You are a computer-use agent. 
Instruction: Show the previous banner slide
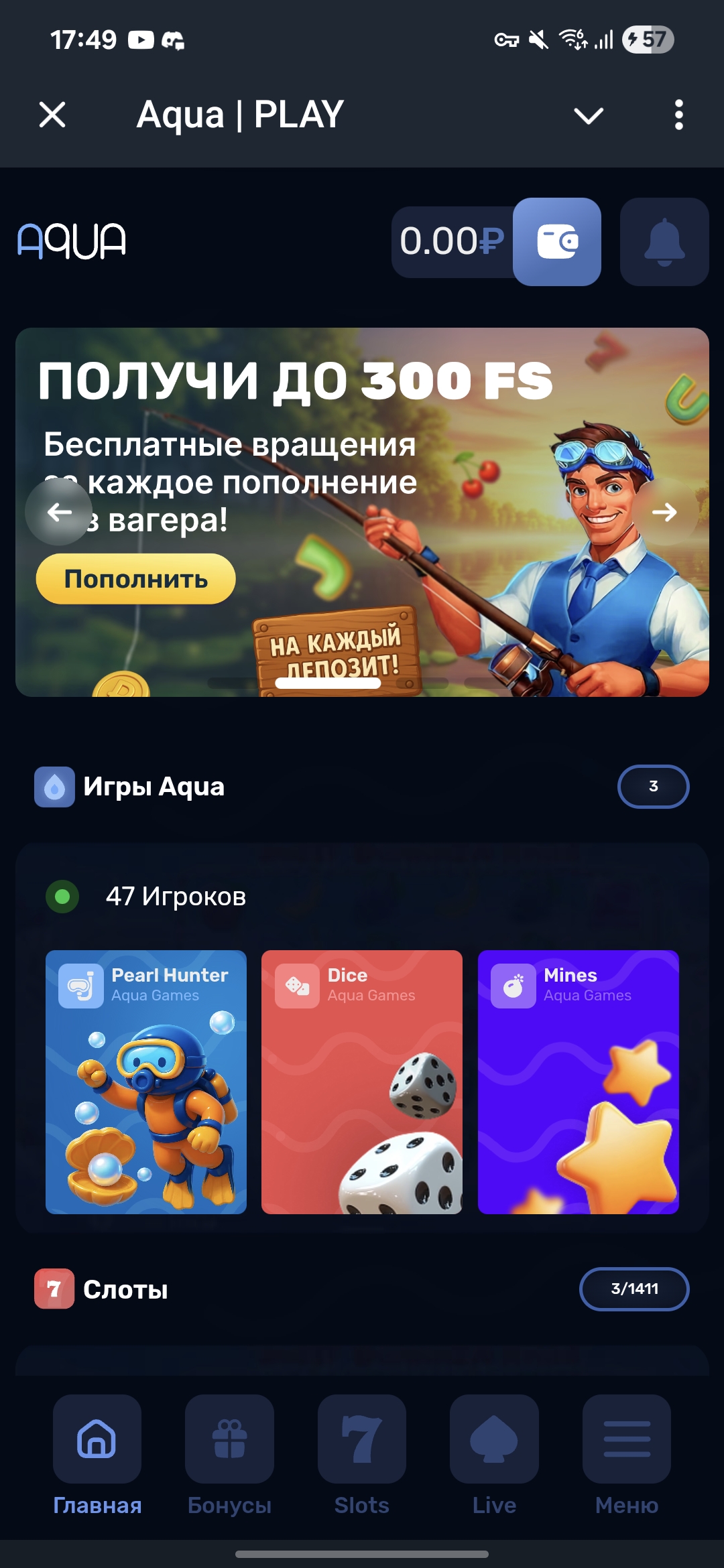tap(59, 513)
